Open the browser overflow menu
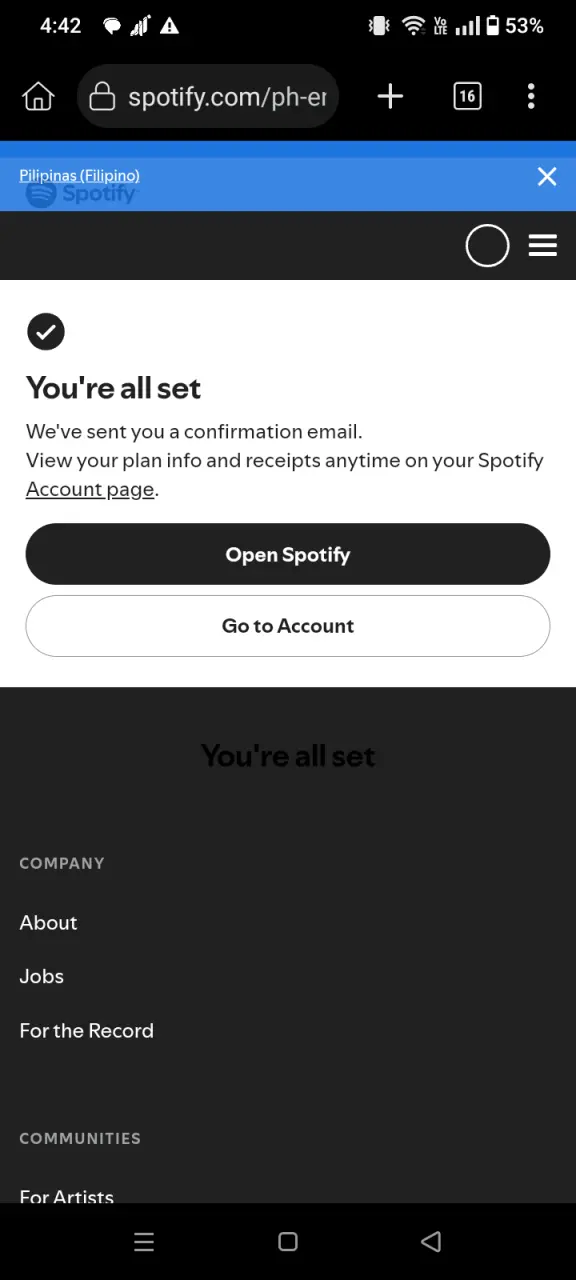 coord(531,96)
